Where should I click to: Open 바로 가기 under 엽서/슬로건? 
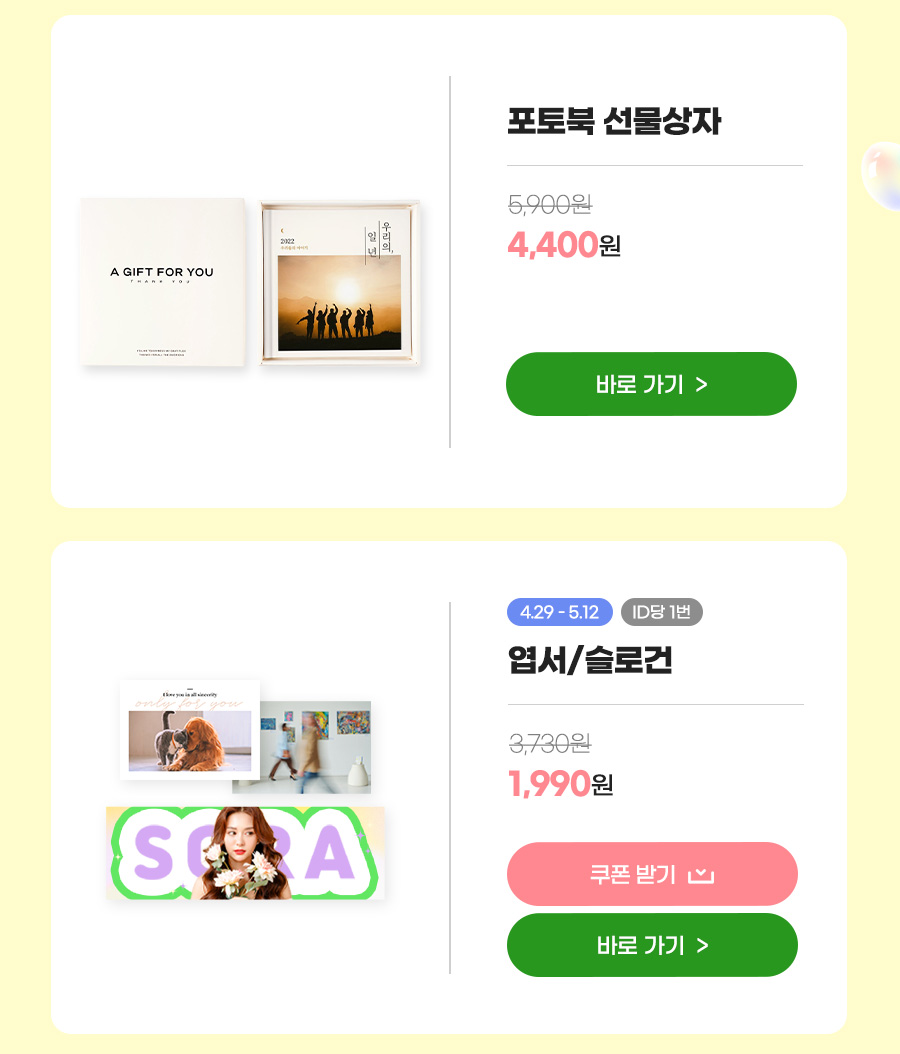click(x=652, y=945)
